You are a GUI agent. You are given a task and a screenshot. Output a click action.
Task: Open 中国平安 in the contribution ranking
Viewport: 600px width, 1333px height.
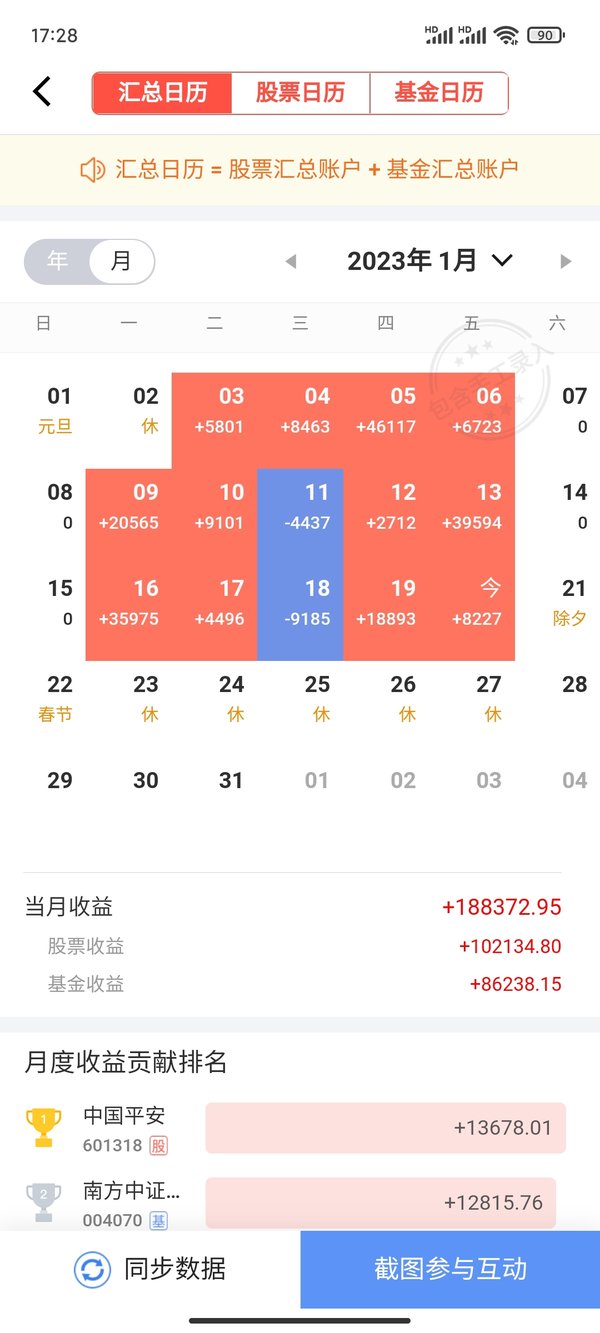point(295,1128)
